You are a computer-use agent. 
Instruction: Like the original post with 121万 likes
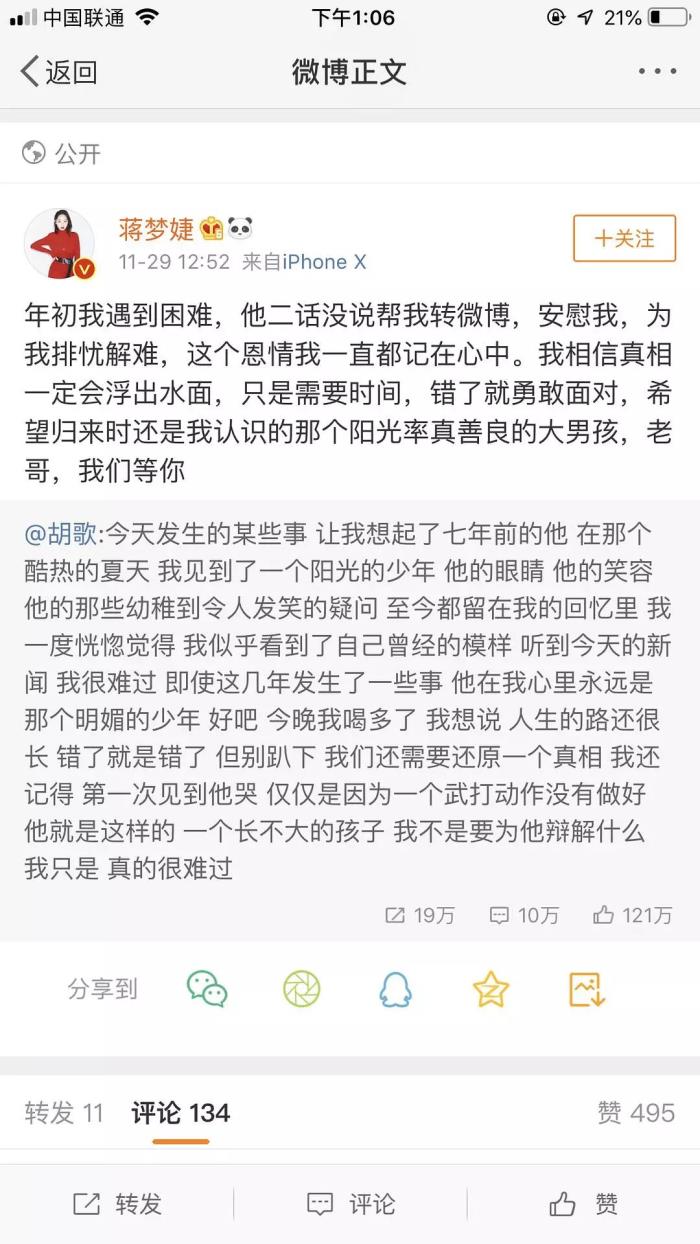(x=632, y=914)
